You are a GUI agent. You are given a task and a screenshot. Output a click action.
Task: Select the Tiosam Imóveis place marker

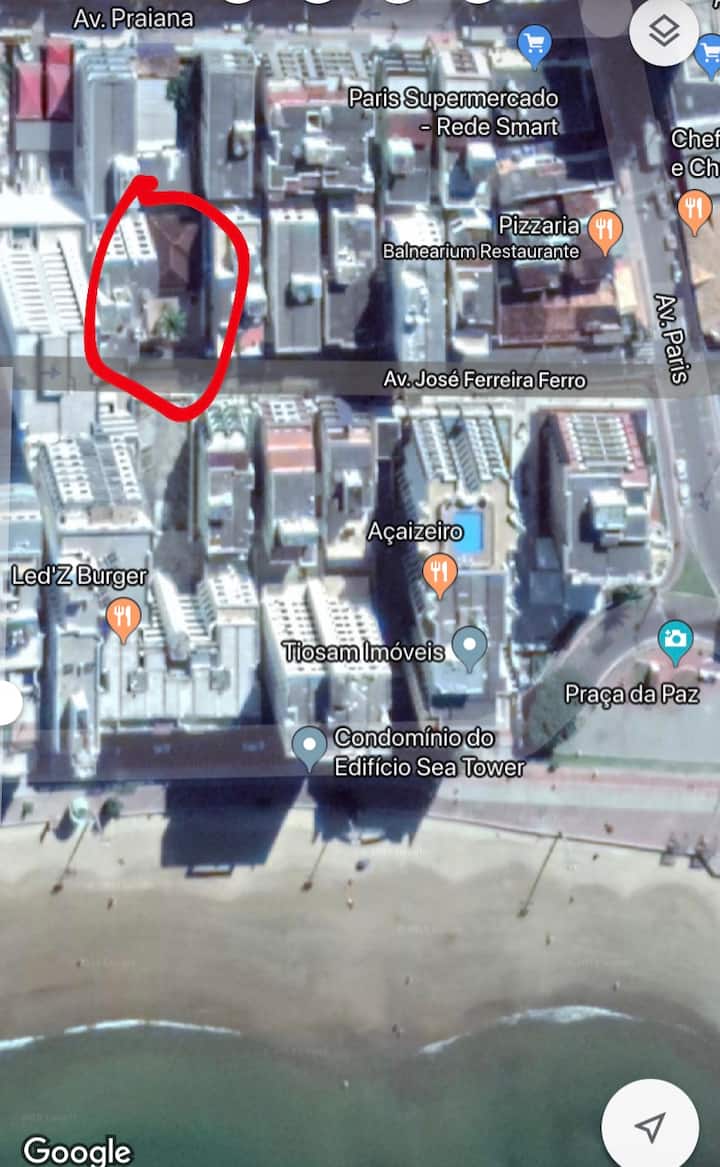click(468, 648)
